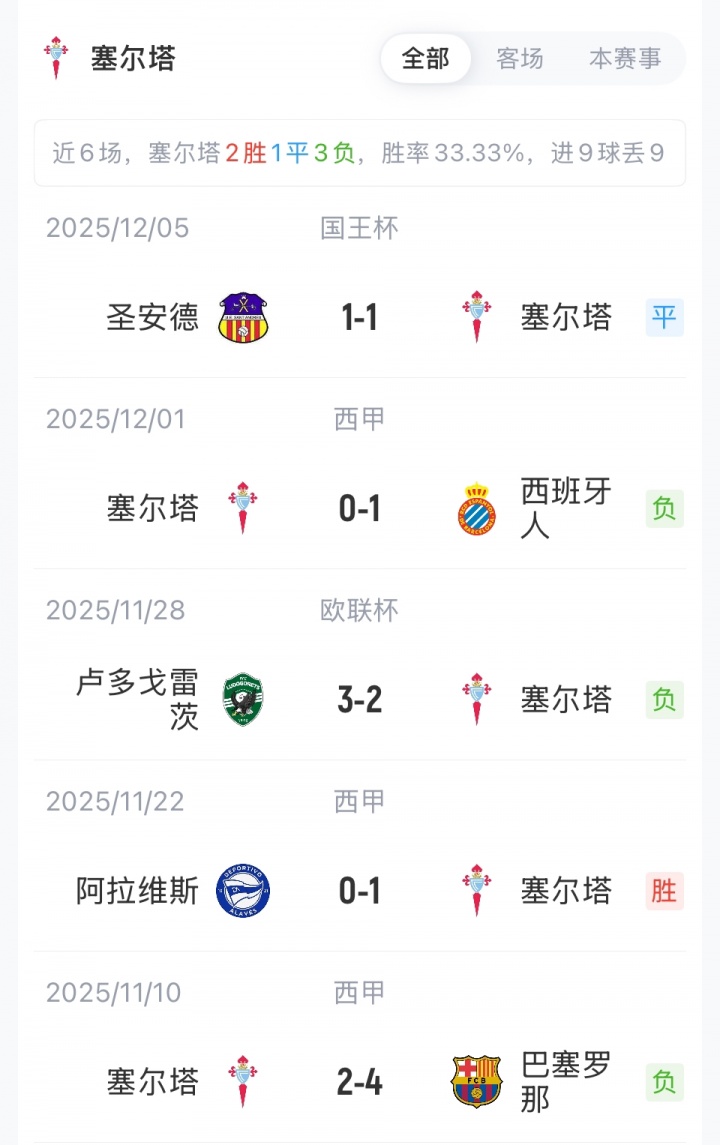This screenshot has width=720, height=1145.
Task: Open the 塞尔塔 vs 西班牙人 0-1 match
Action: [360, 509]
